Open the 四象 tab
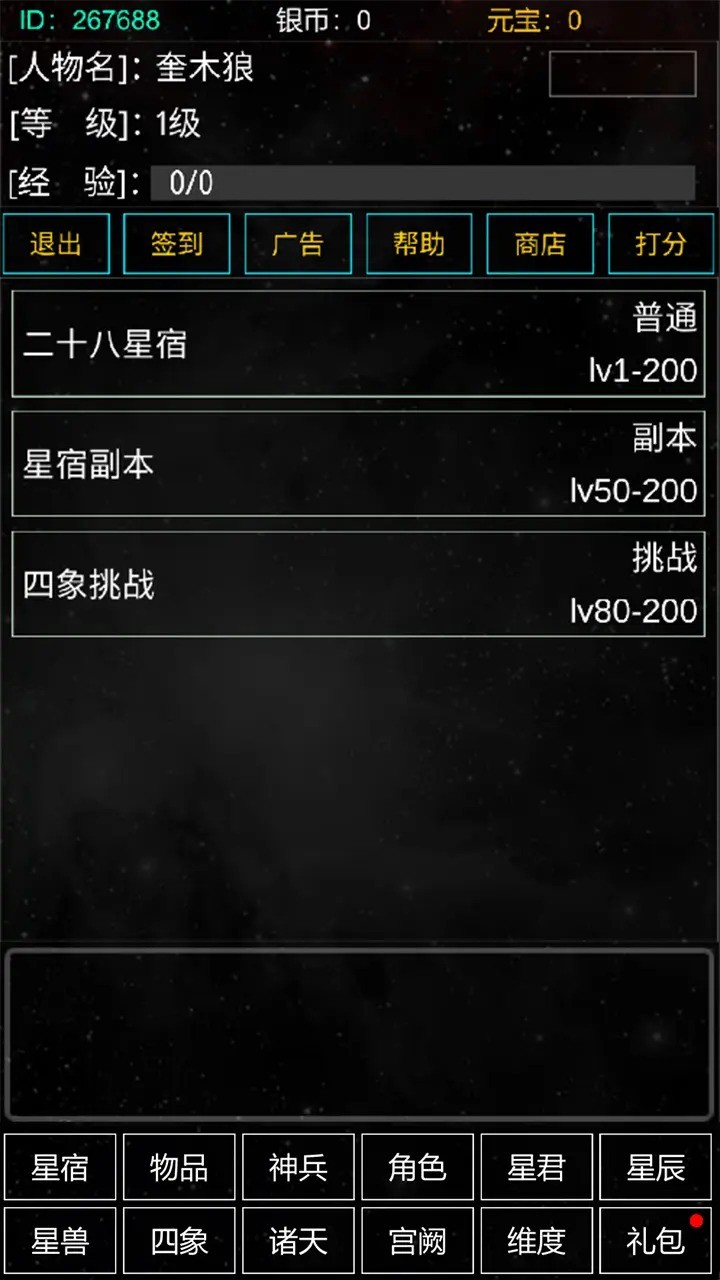 pyautogui.click(x=179, y=1241)
